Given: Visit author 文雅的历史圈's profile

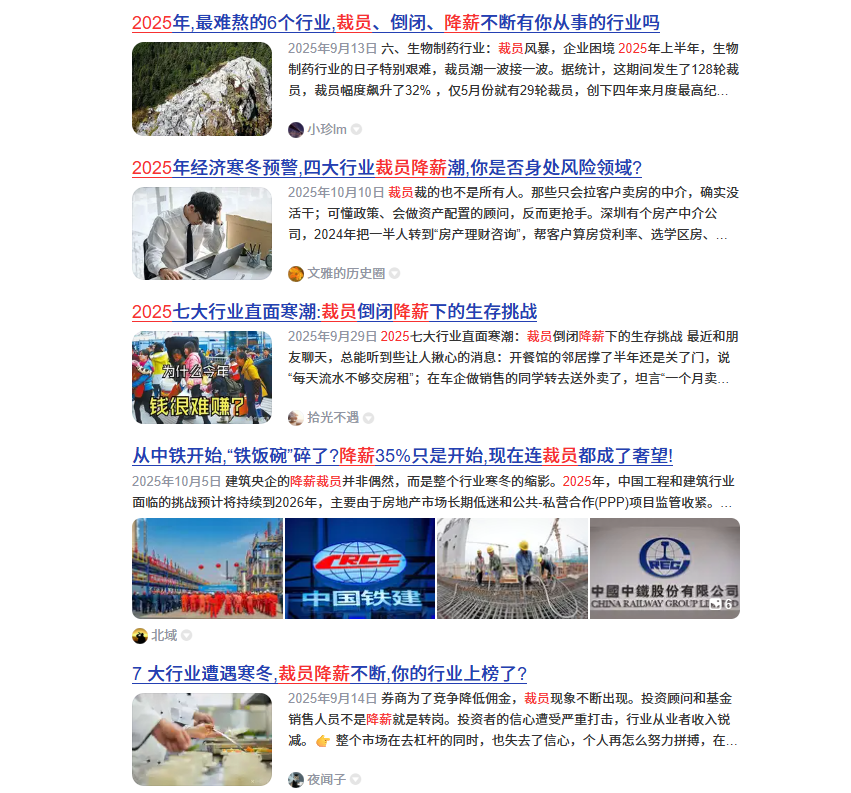Looking at the screenshot, I should (345, 273).
